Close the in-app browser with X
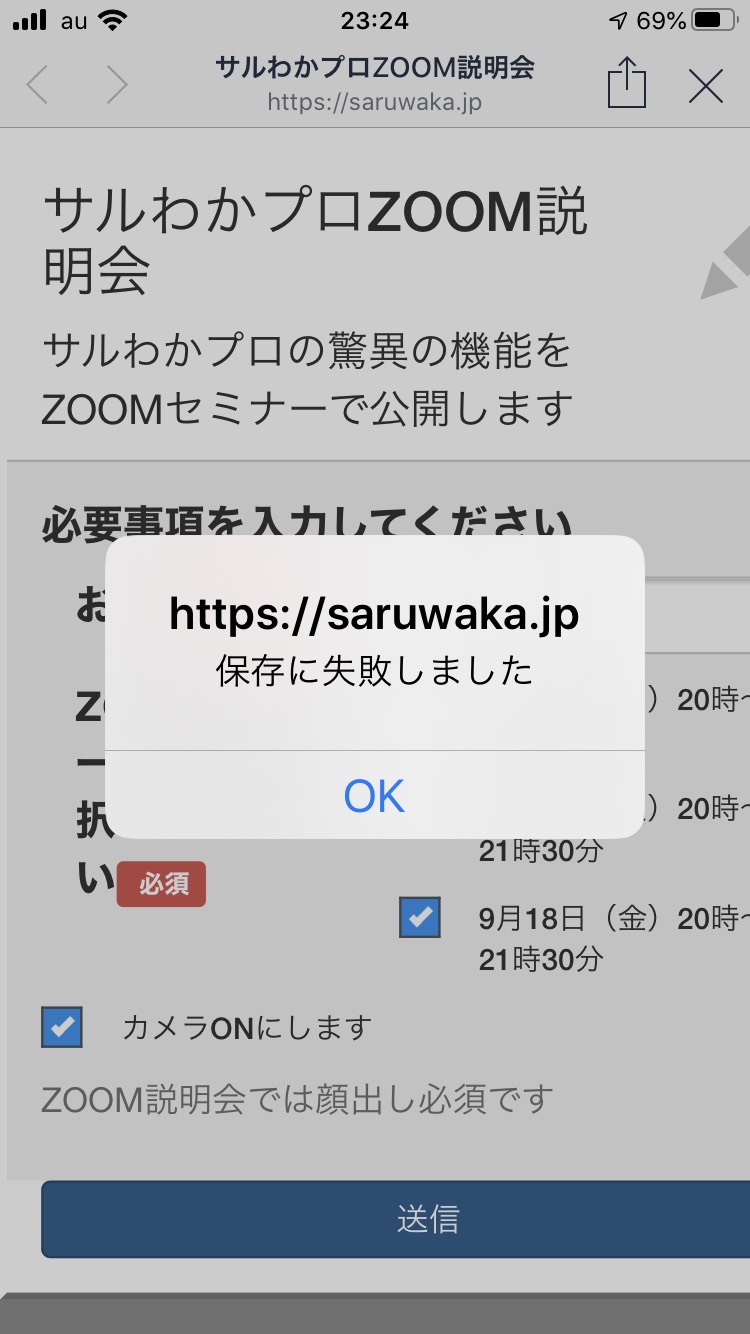The image size is (750, 1334). tap(706, 87)
